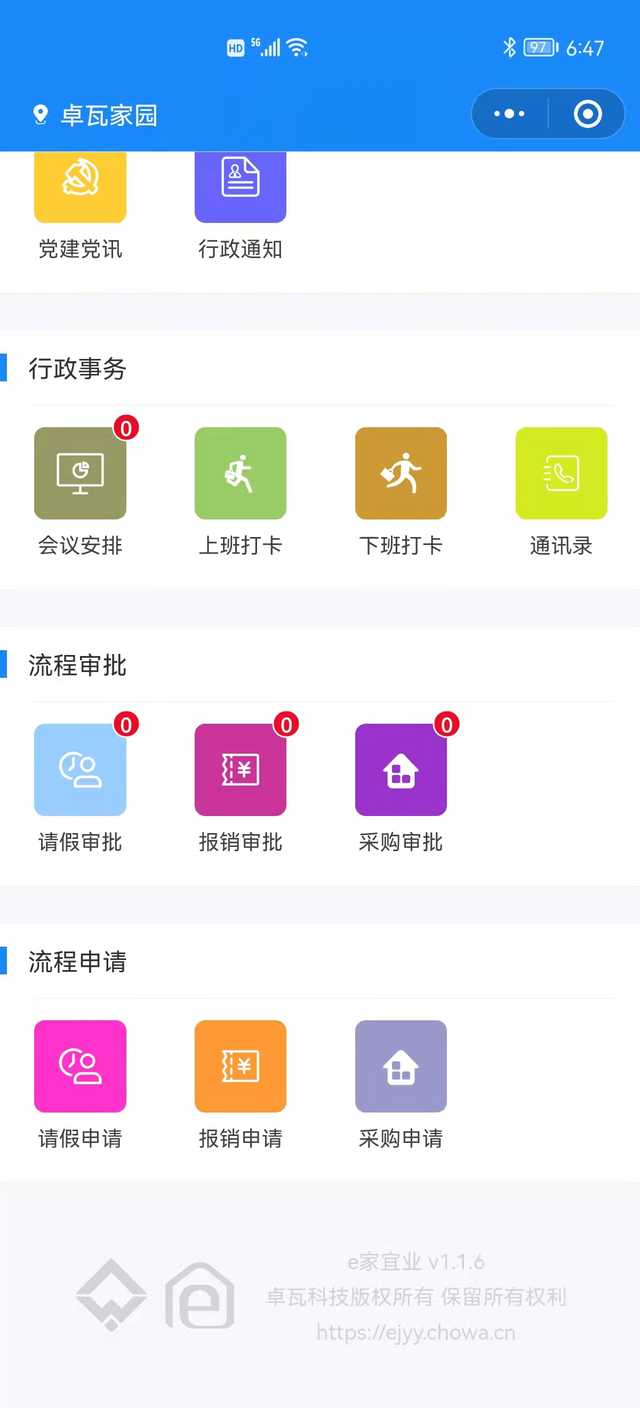Open the 通讯录 contacts
Screen dimensions: 640x1408
tap(561, 492)
